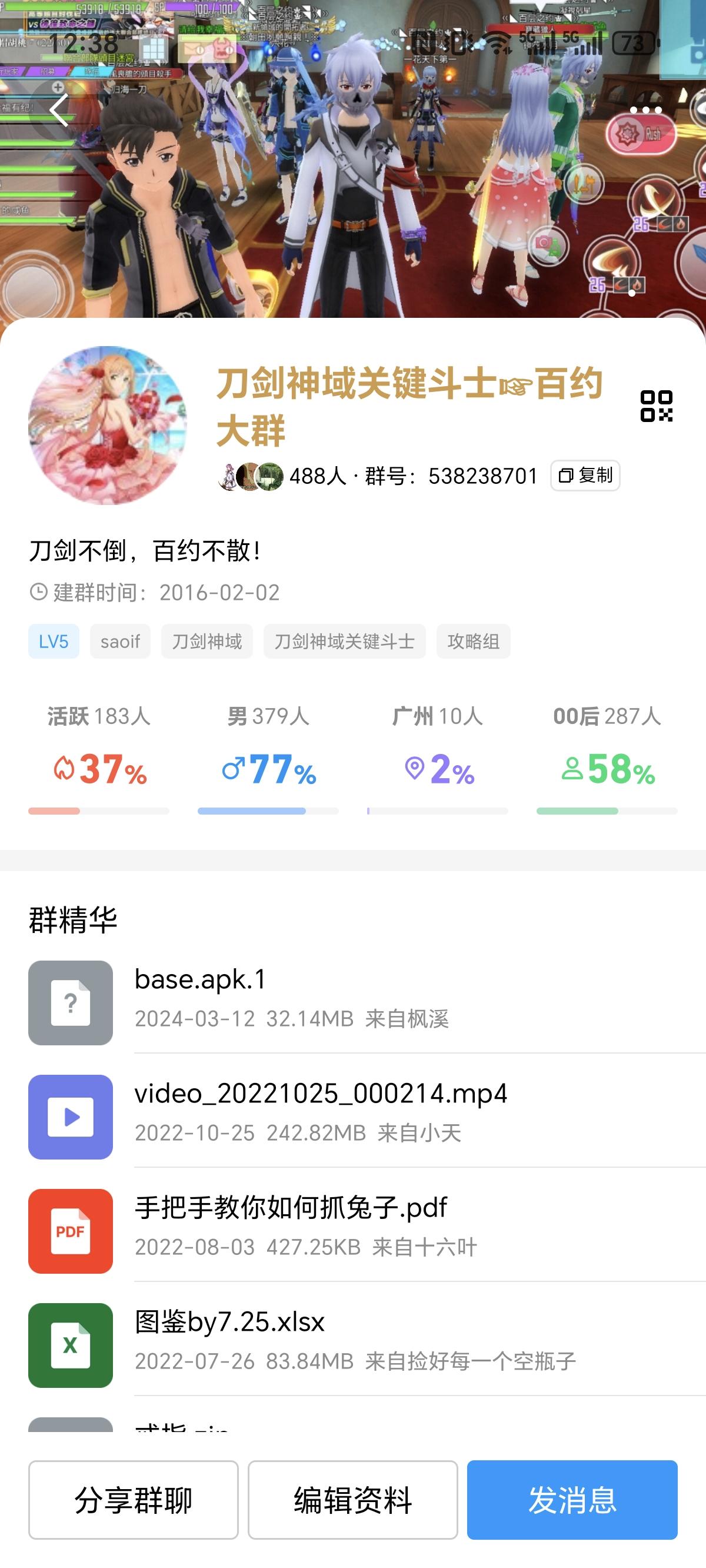
Task: Tap 编辑资料 to edit group info
Action: pos(352,1500)
